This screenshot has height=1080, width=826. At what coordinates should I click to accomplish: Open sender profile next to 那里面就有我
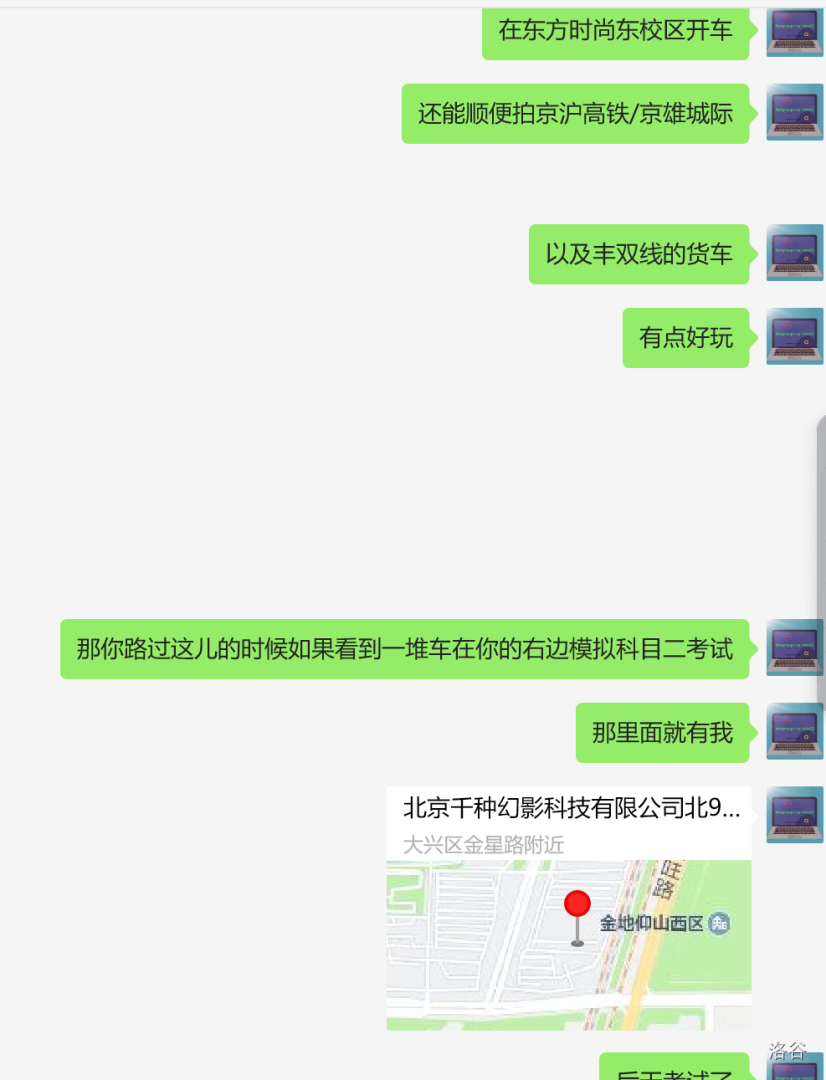pyautogui.click(x=794, y=732)
